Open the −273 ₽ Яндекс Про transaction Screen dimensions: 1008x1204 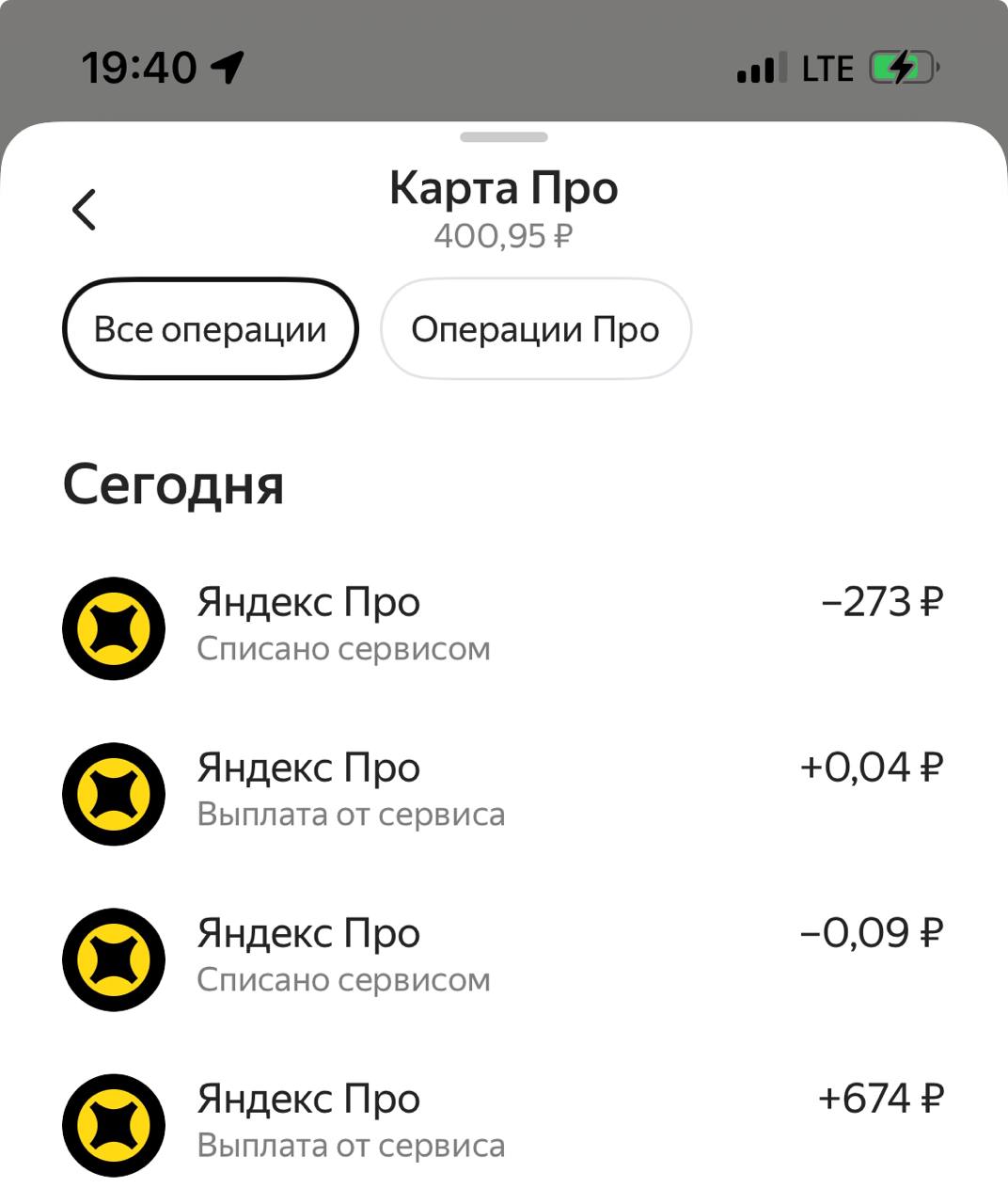pyautogui.click(x=503, y=626)
